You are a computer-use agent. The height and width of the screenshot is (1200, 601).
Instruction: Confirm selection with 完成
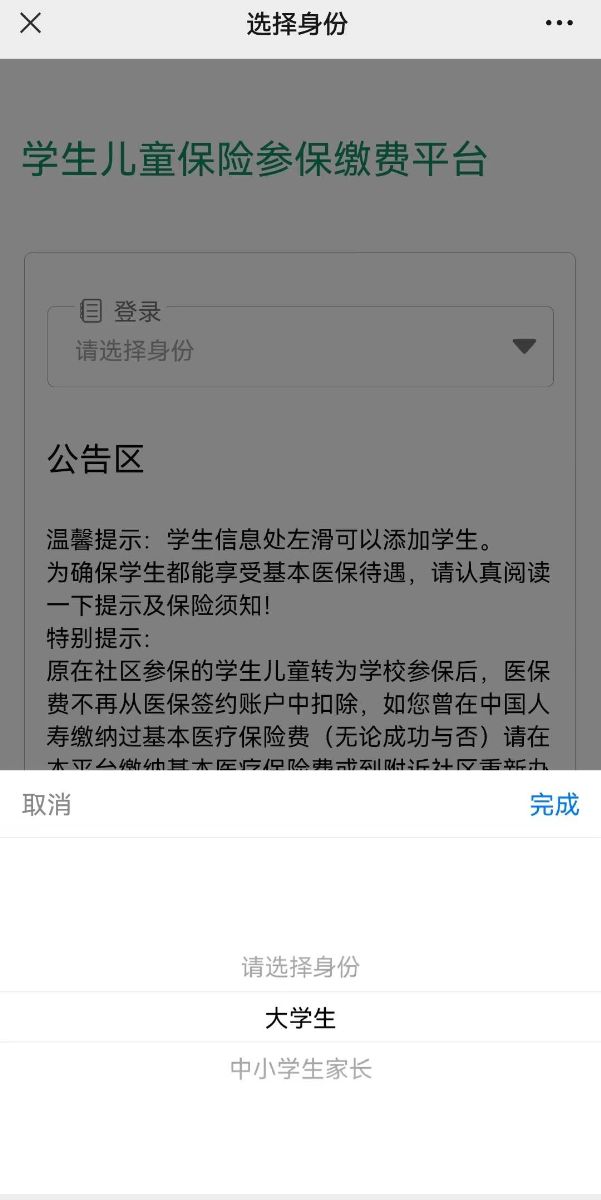[x=554, y=804]
